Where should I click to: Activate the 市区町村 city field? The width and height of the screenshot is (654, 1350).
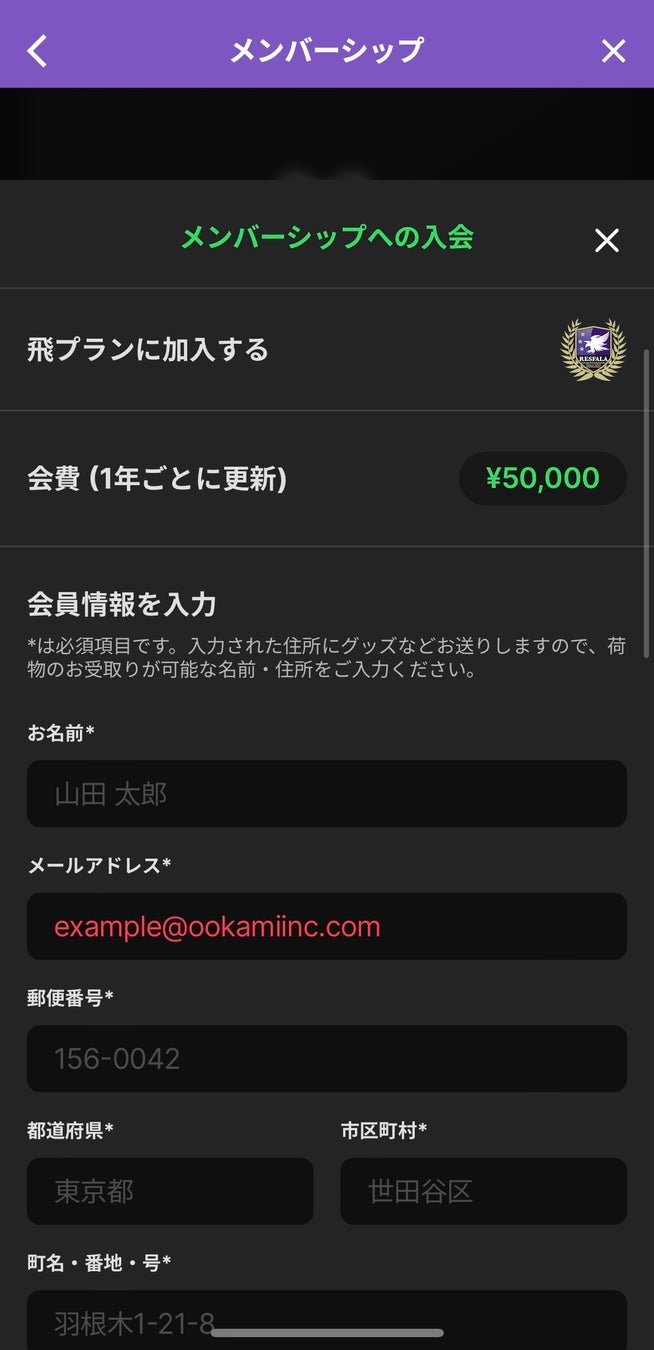coord(483,1191)
